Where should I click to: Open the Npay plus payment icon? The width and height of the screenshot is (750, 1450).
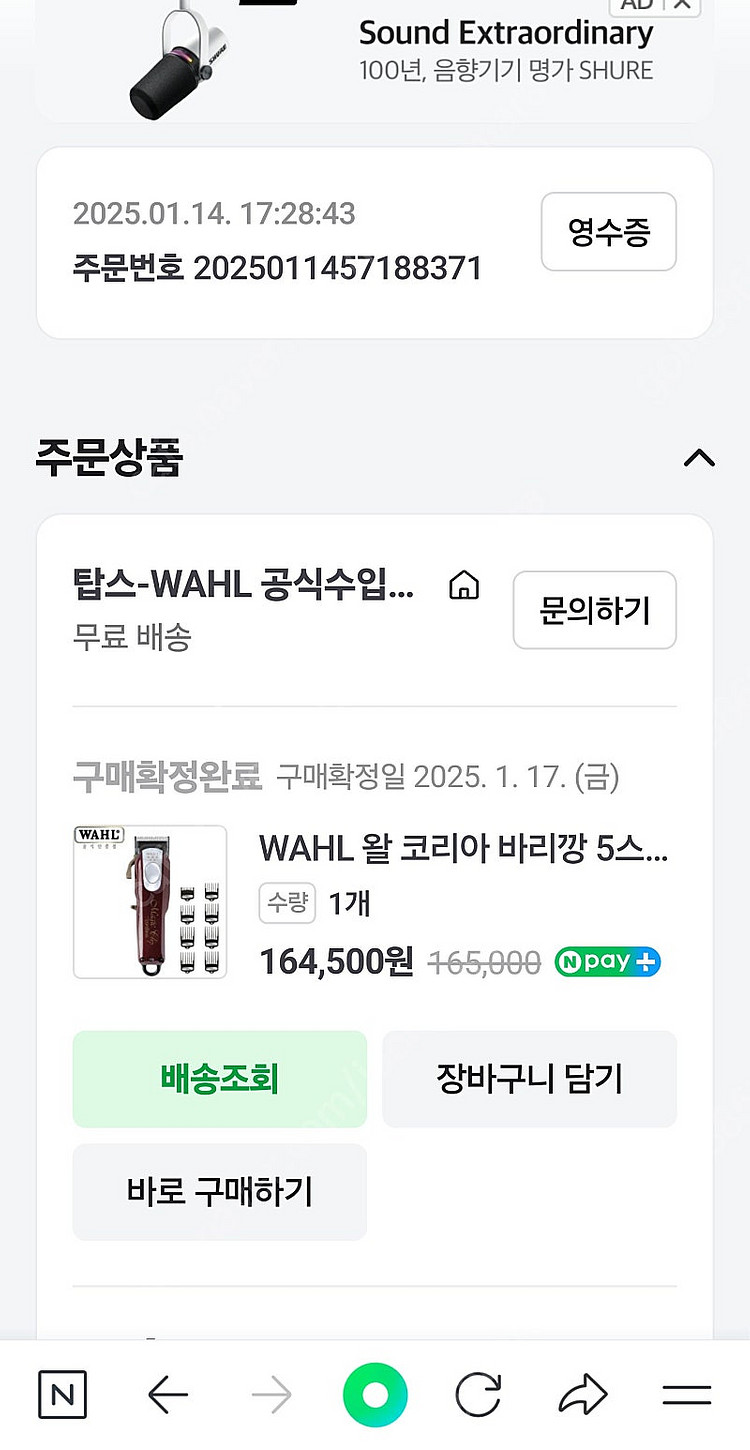[606, 962]
